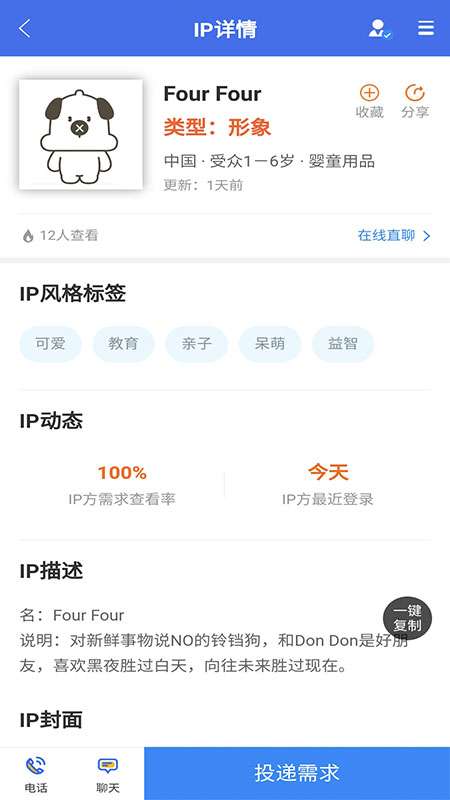Tap the 投递需求 button
Image resolution: width=450 pixels, height=800 pixels.
(x=297, y=773)
